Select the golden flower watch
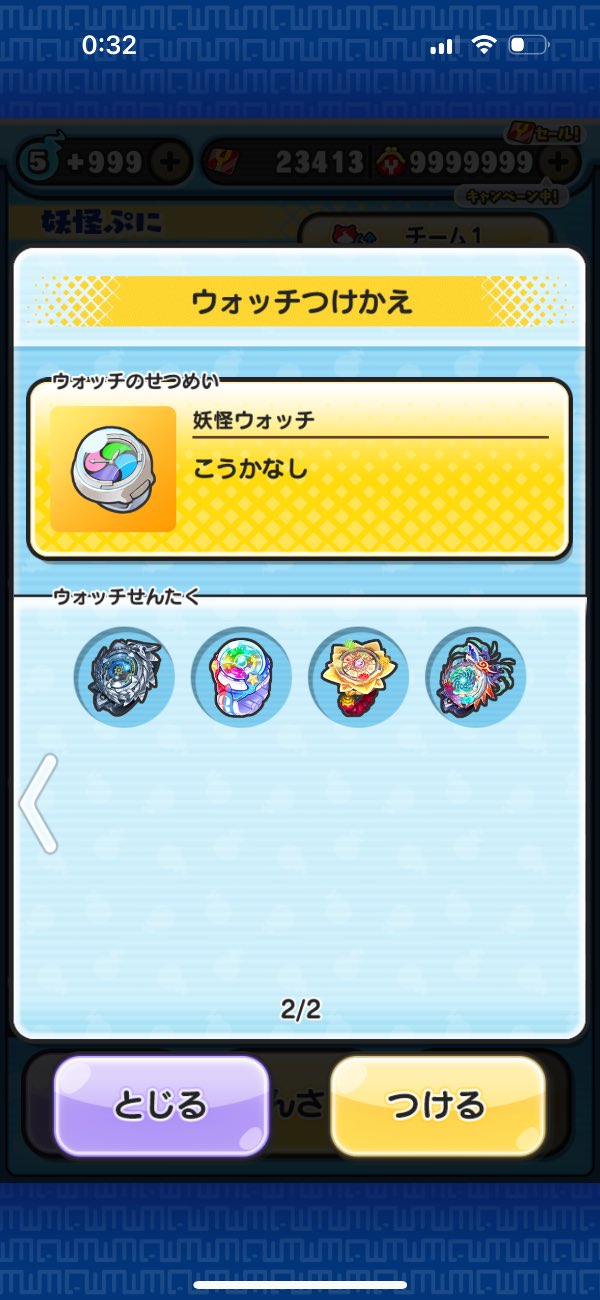 358,678
